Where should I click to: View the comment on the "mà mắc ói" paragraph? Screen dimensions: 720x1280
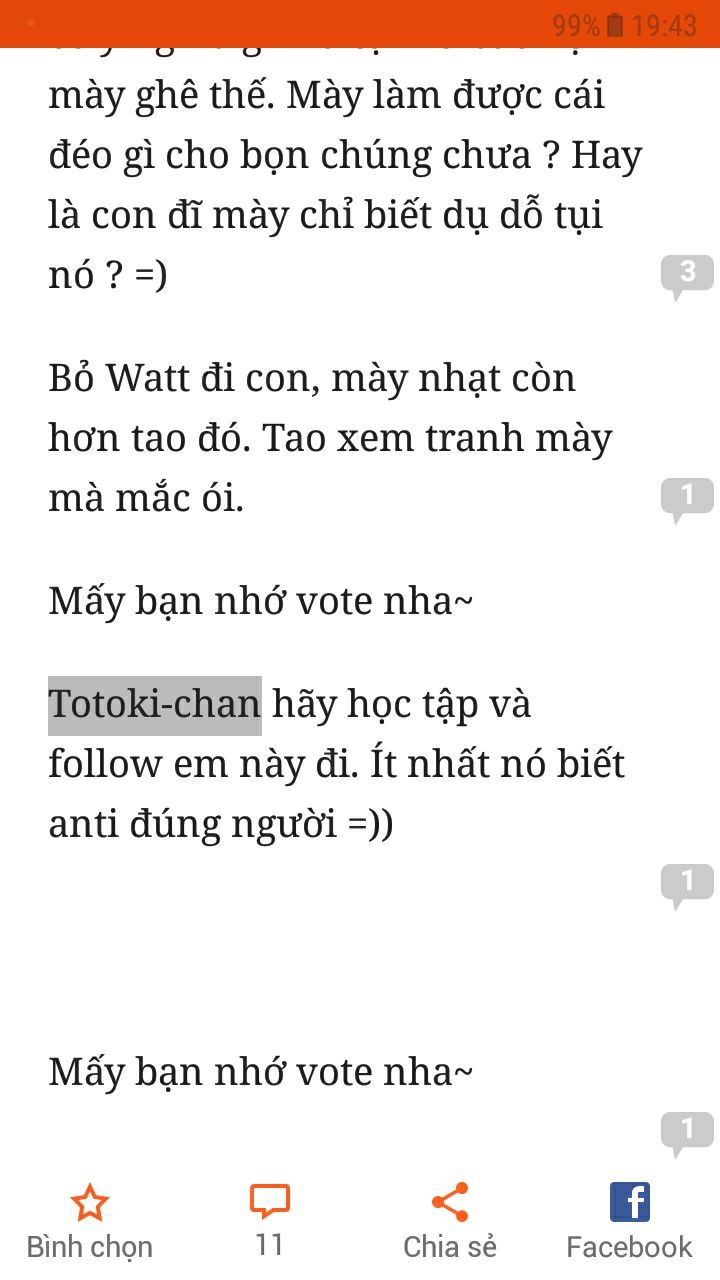[687, 497]
